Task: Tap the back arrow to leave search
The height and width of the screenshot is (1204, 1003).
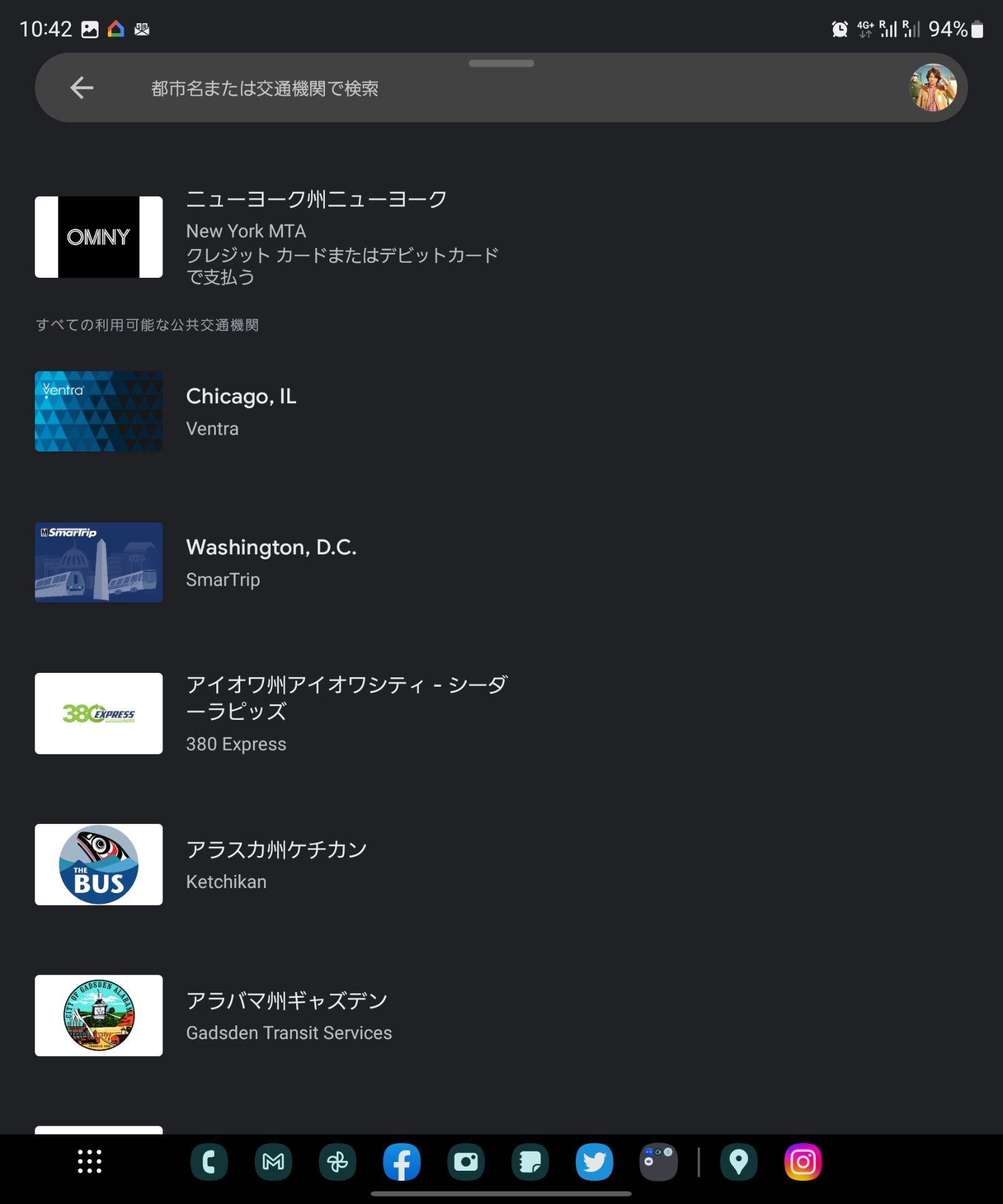Action: (x=80, y=88)
